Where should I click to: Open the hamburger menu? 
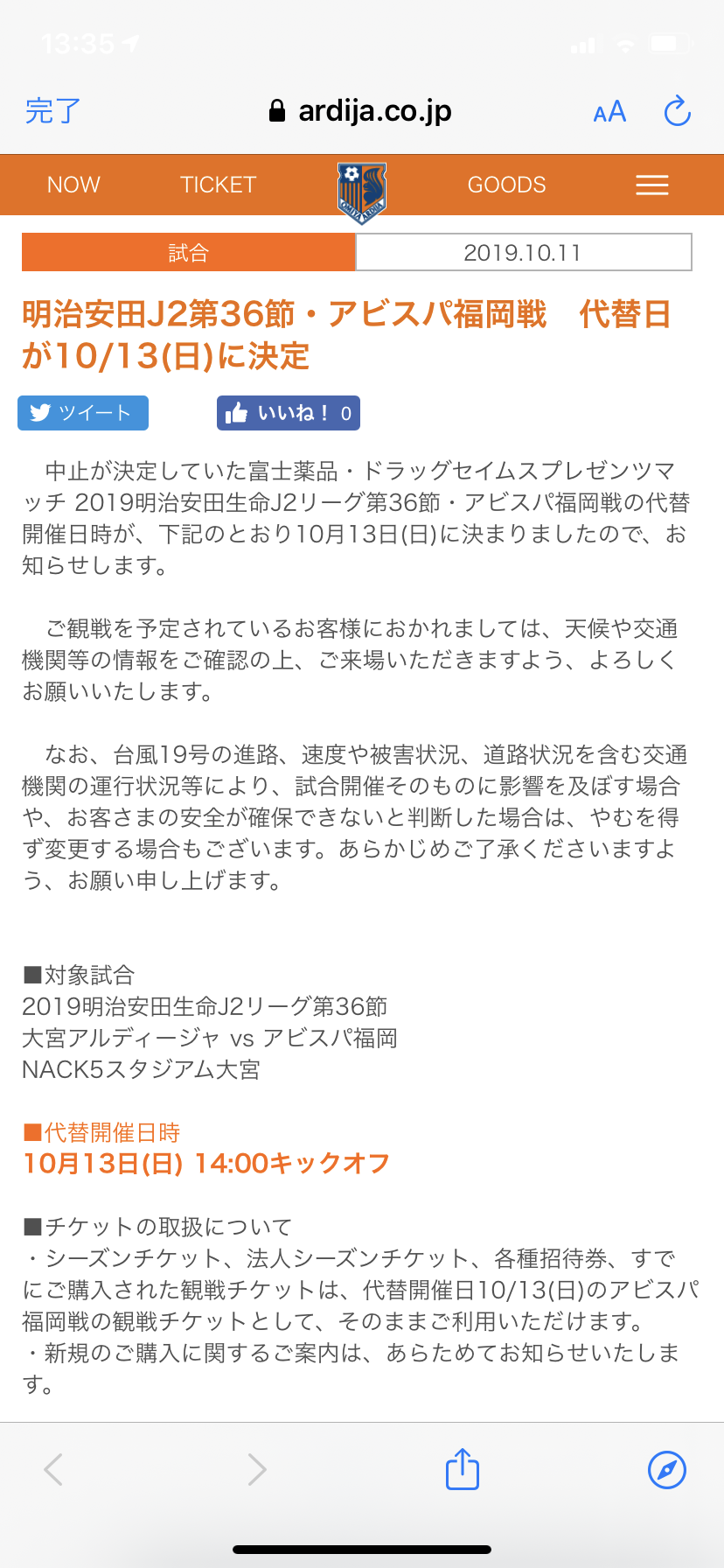651,185
